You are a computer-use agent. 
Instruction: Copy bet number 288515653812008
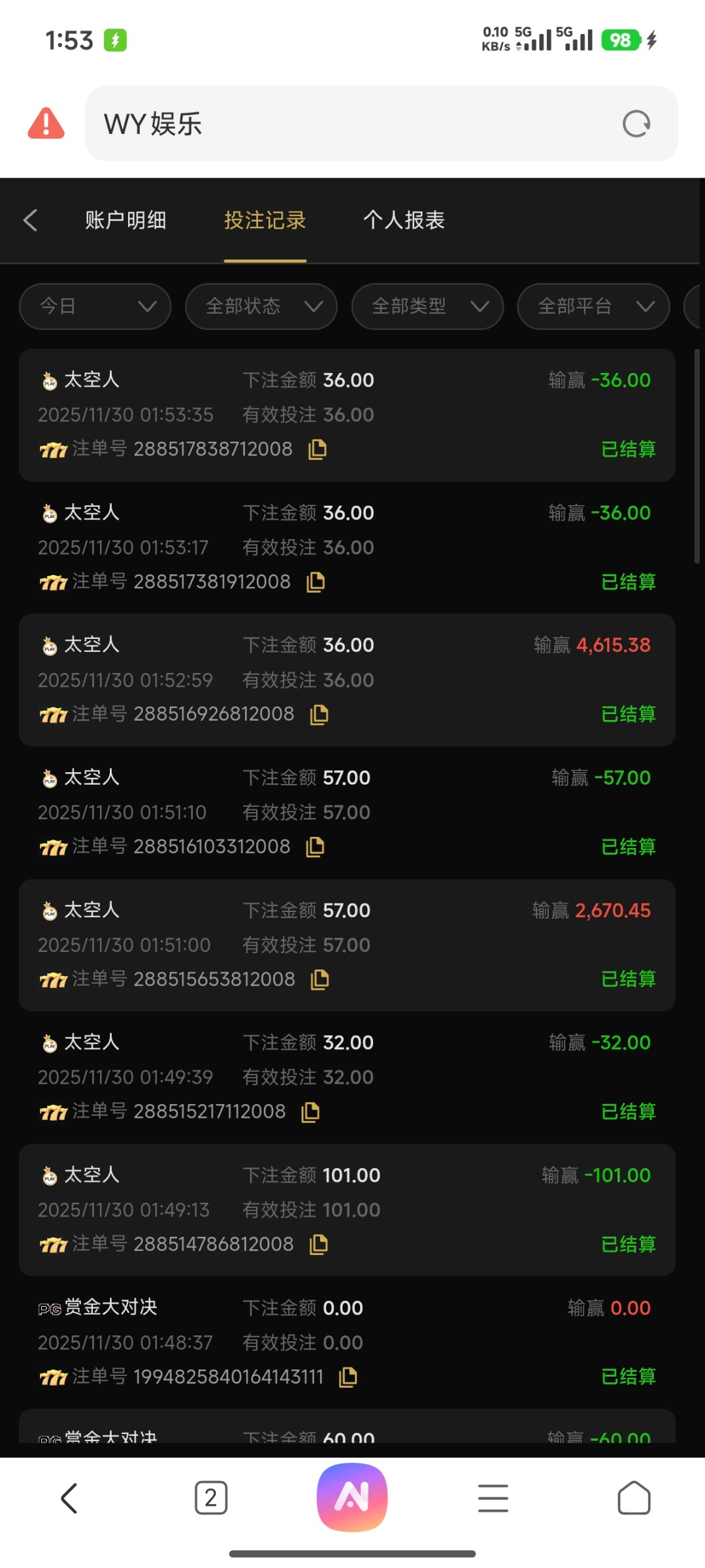click(320, 979)
